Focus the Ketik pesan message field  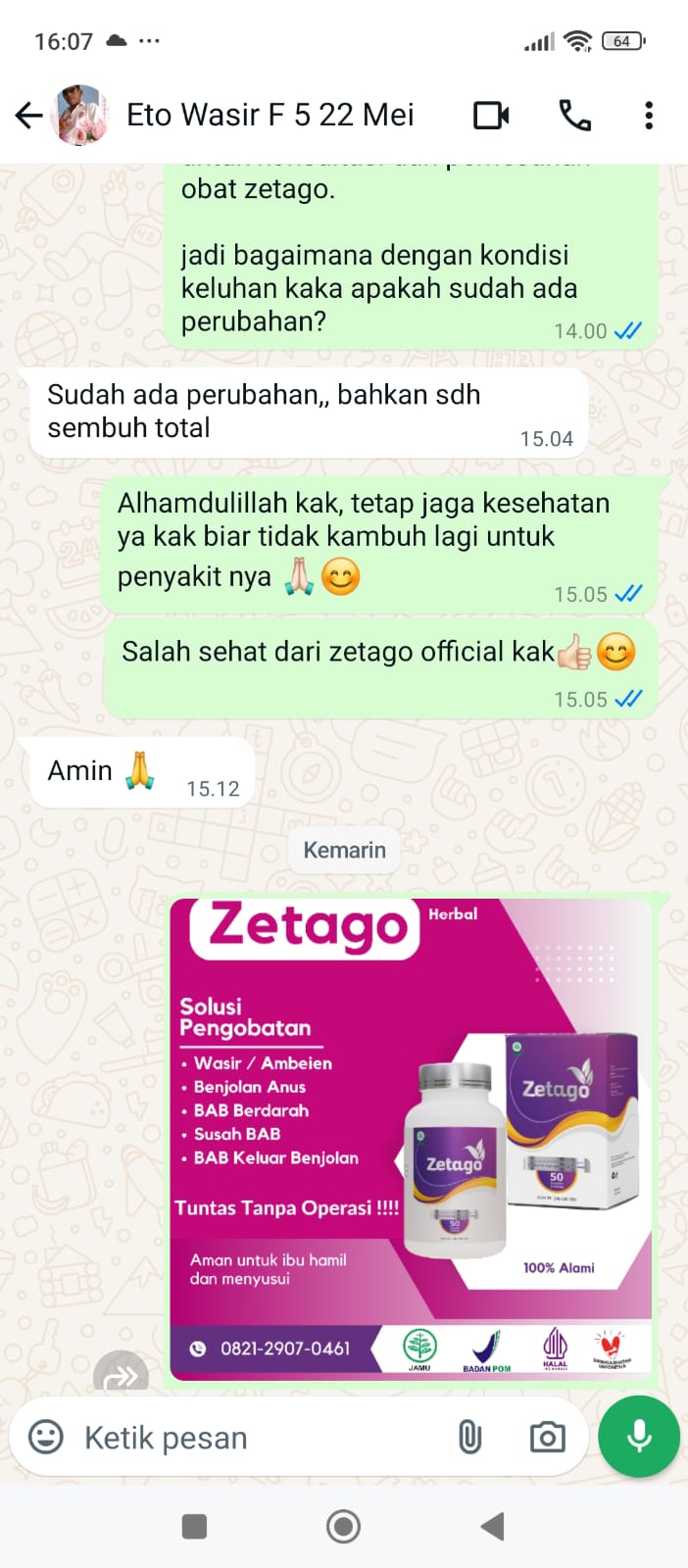point(255,1438)
